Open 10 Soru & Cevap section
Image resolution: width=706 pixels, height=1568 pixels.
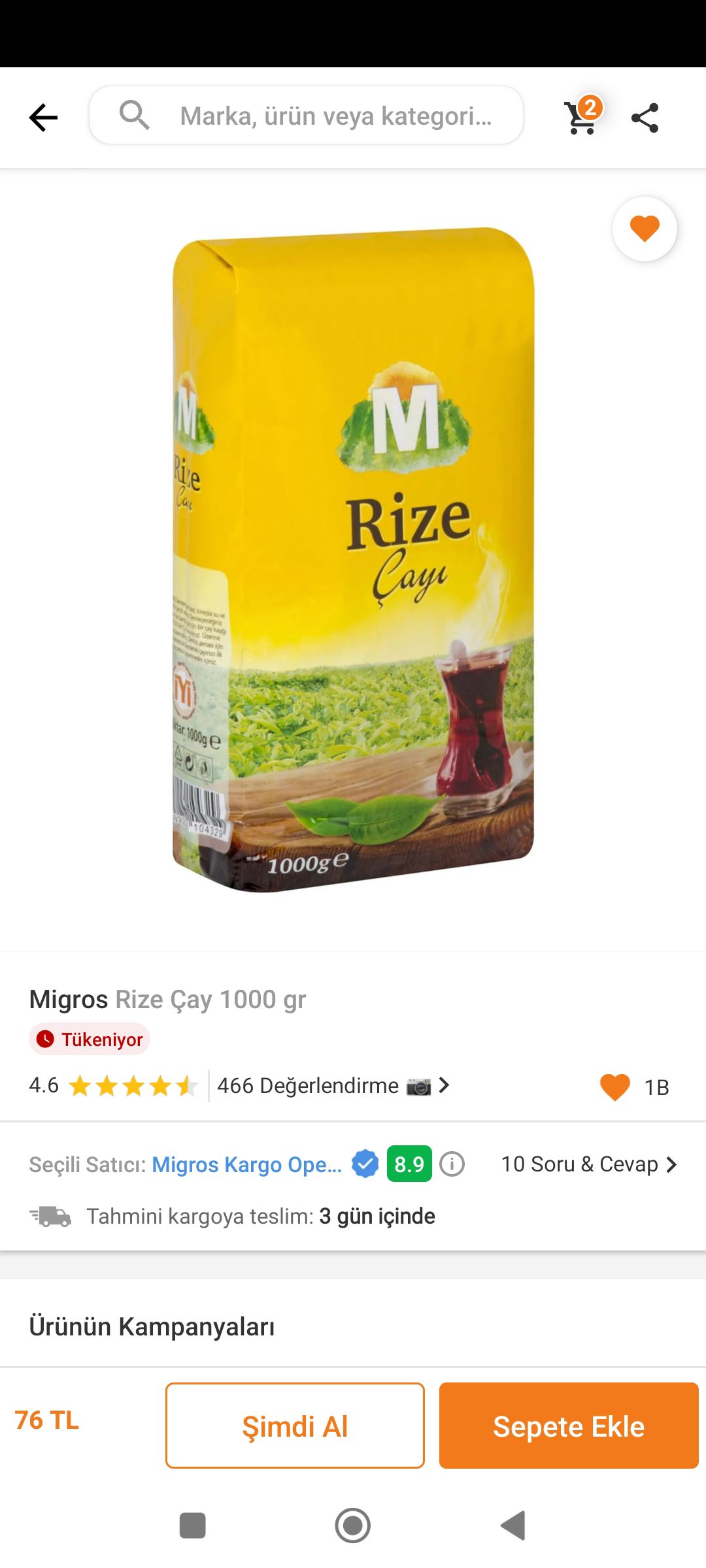coord(588,1164)
